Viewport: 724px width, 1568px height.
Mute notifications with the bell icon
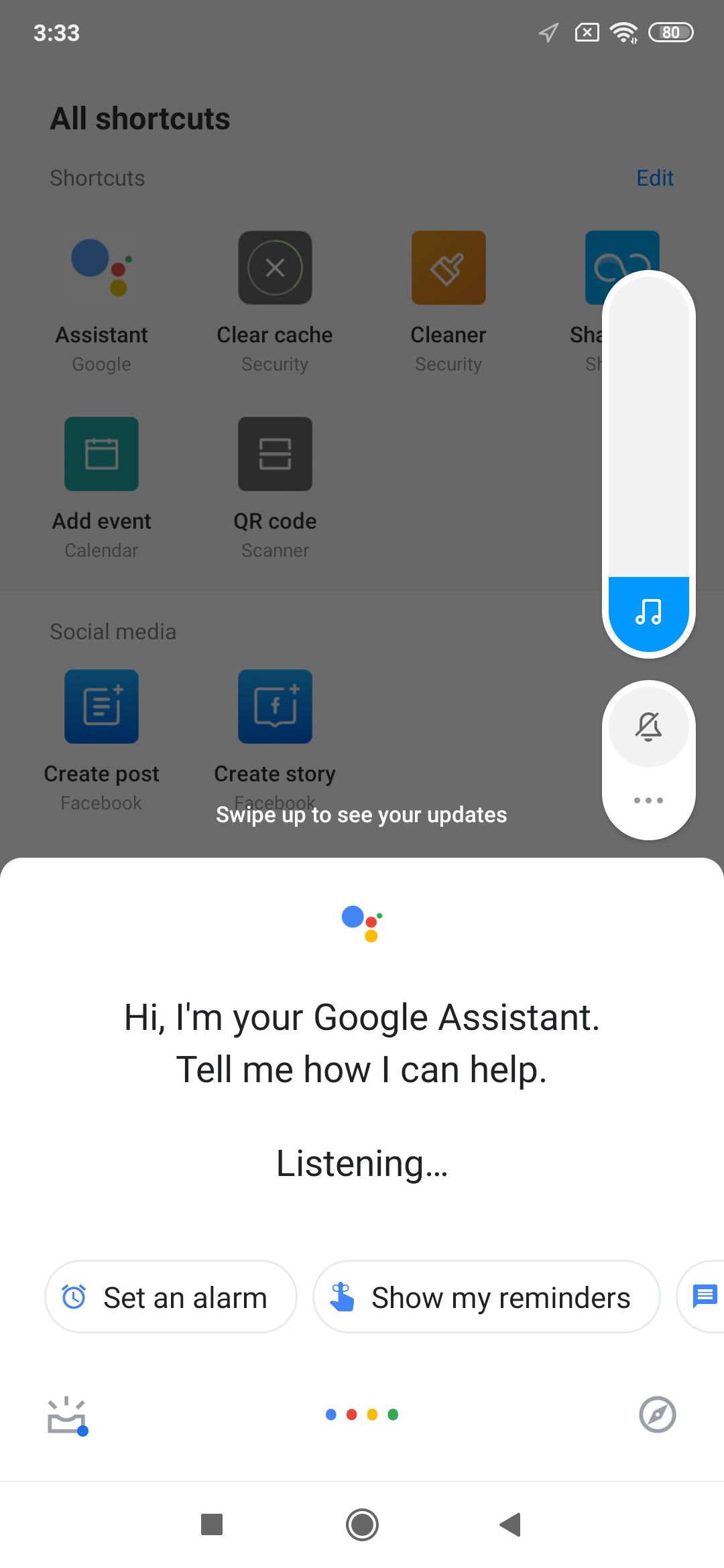tap(648, 726)
